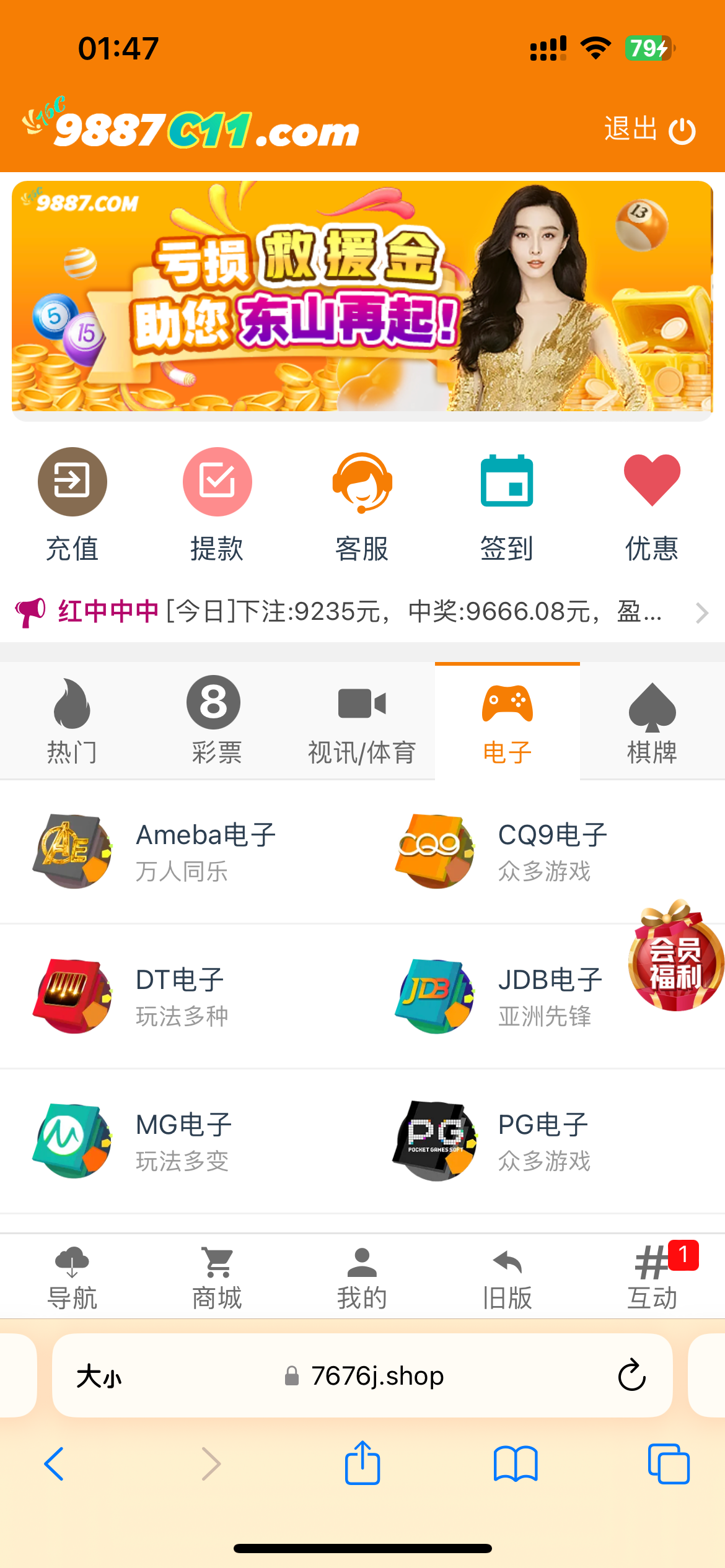Image resolution: width=725 pixels, height=1568 pixels.
Task: Open 互动 tab with notification badge
Action: pos(652,1277)
